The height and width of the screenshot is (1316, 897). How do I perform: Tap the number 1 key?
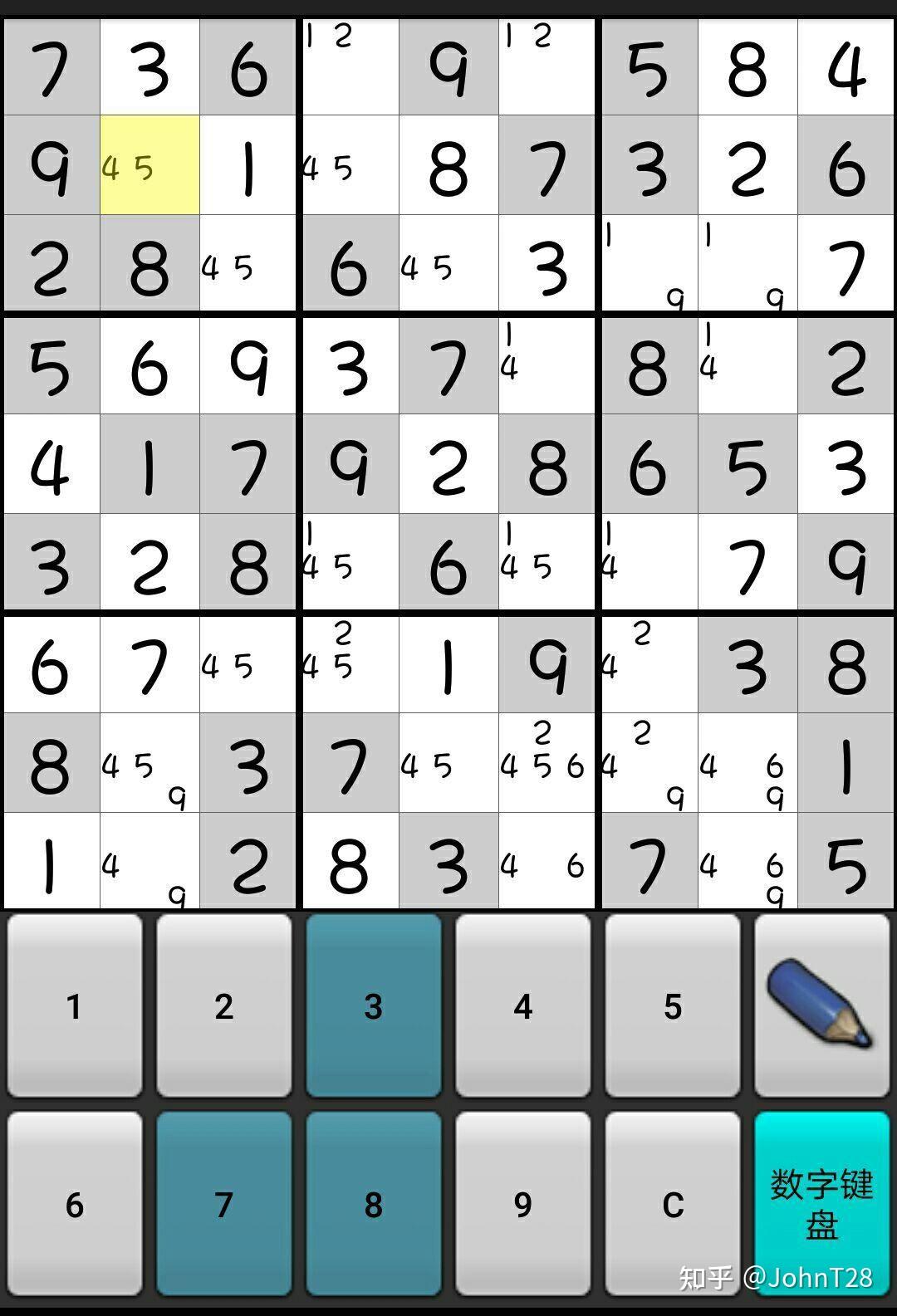click(x=75, y=1005)
